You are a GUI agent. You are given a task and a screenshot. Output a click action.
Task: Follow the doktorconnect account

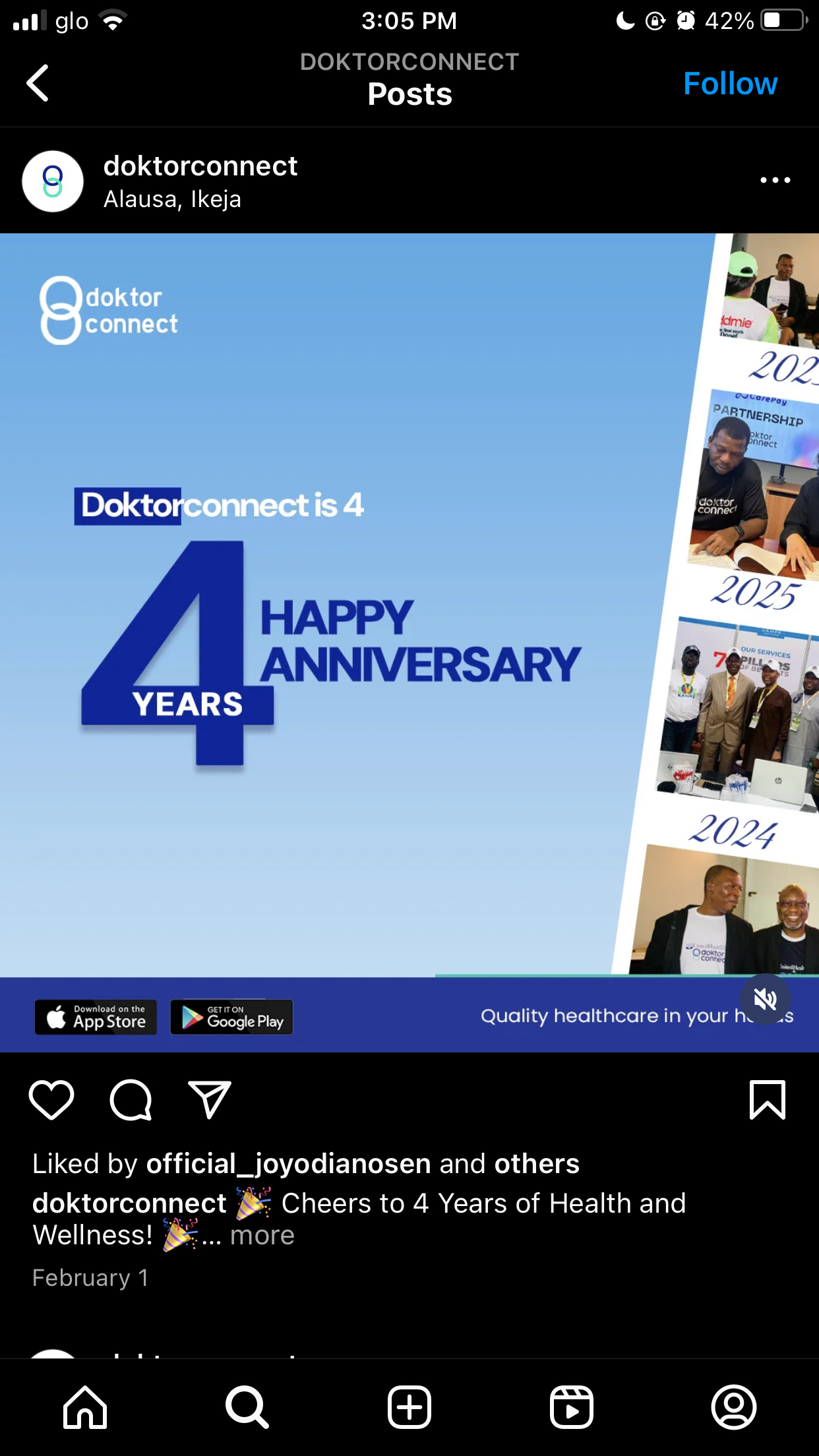730,84
